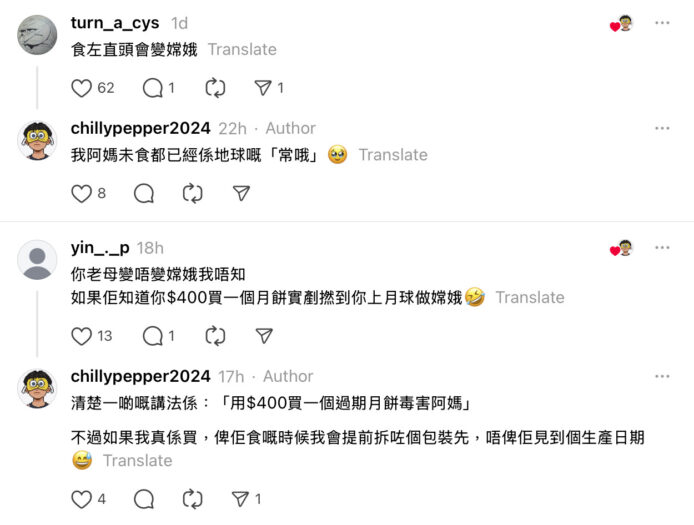The image size is (694, 525).
Task: Open turn_a_cys's profile picture
Action: point(37,34)
